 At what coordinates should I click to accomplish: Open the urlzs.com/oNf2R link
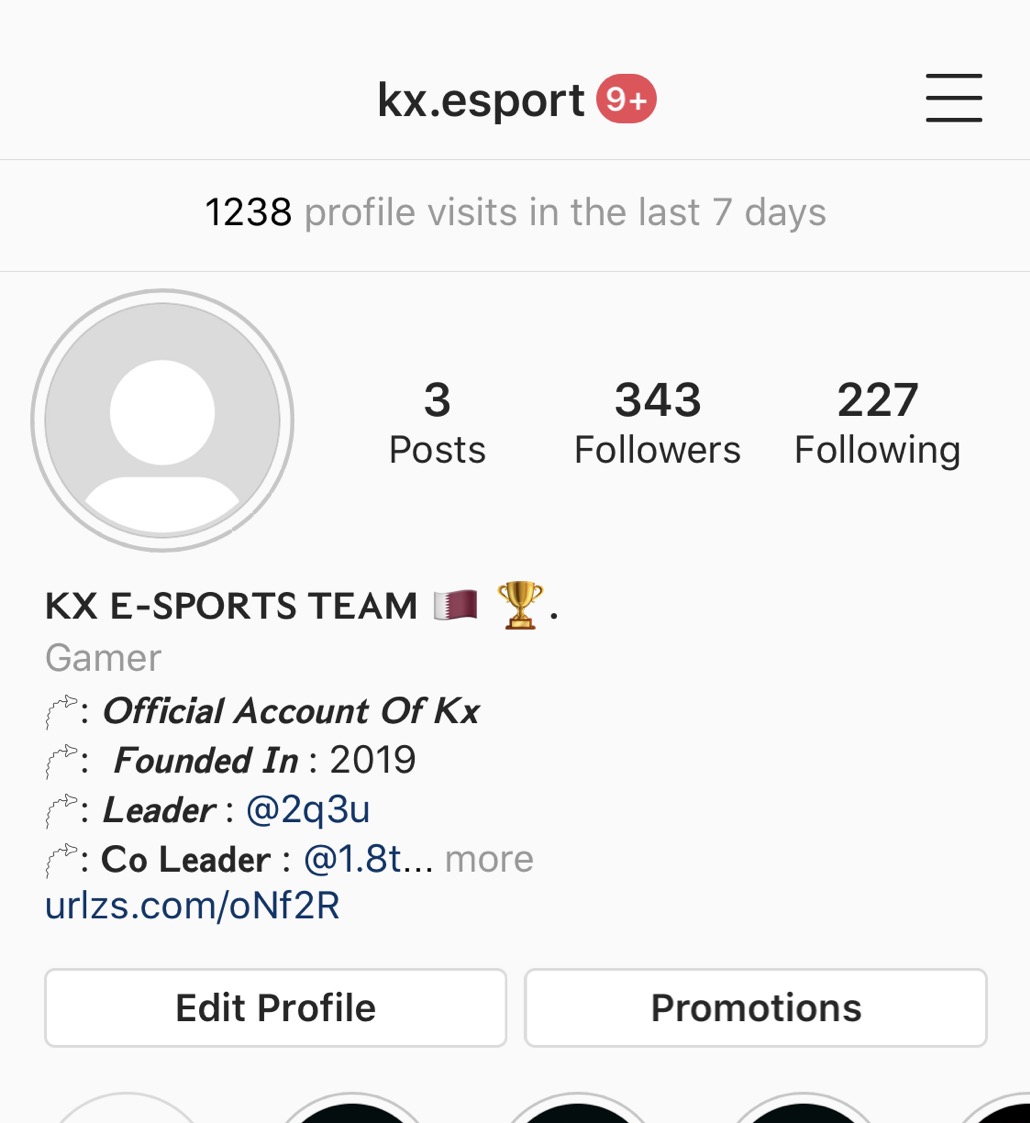(x=192, y=906)
